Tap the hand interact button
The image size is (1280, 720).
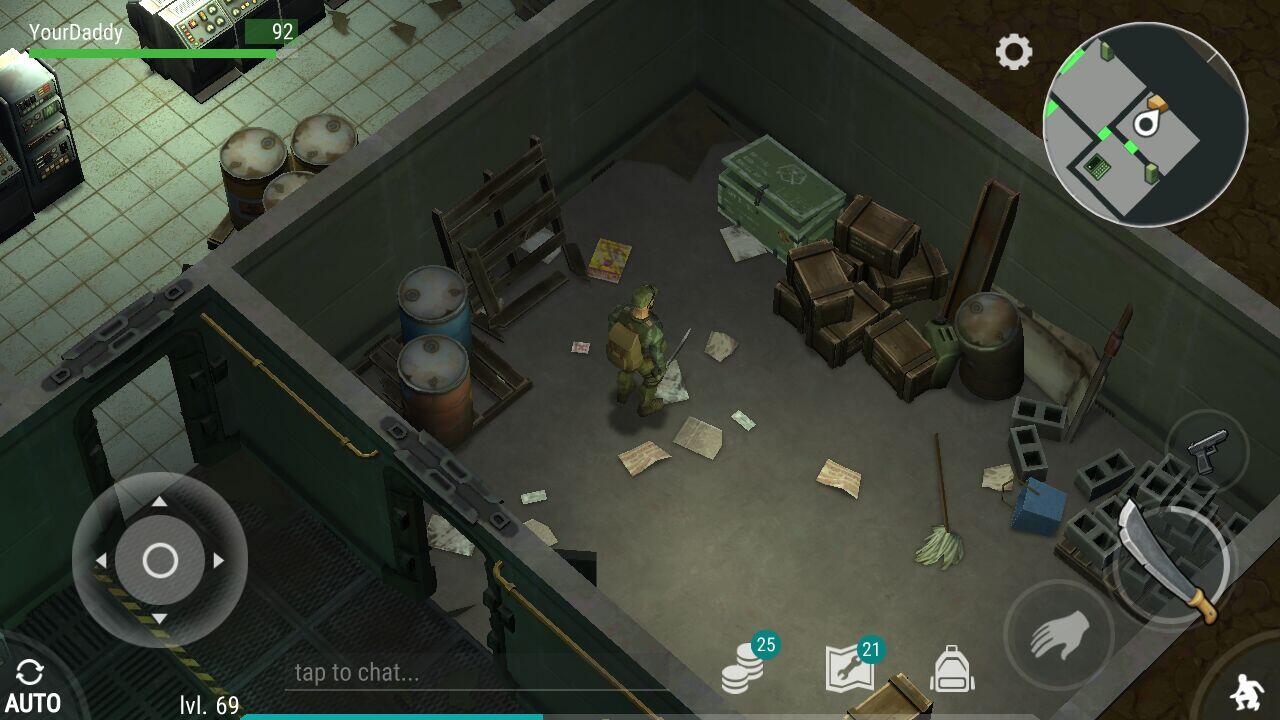tap(1058, 635)
